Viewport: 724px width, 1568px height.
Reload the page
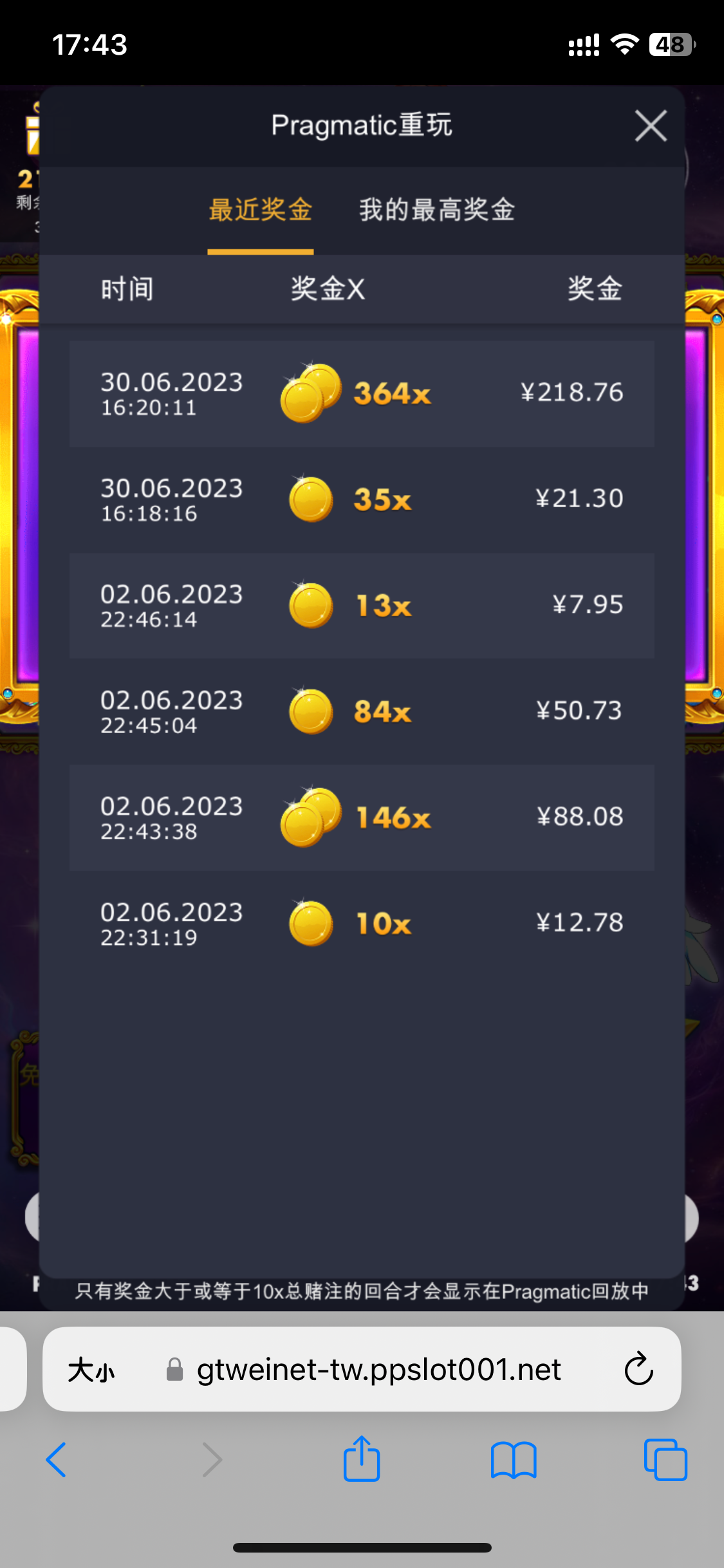pyautogui.click(x=638, y=1369)
